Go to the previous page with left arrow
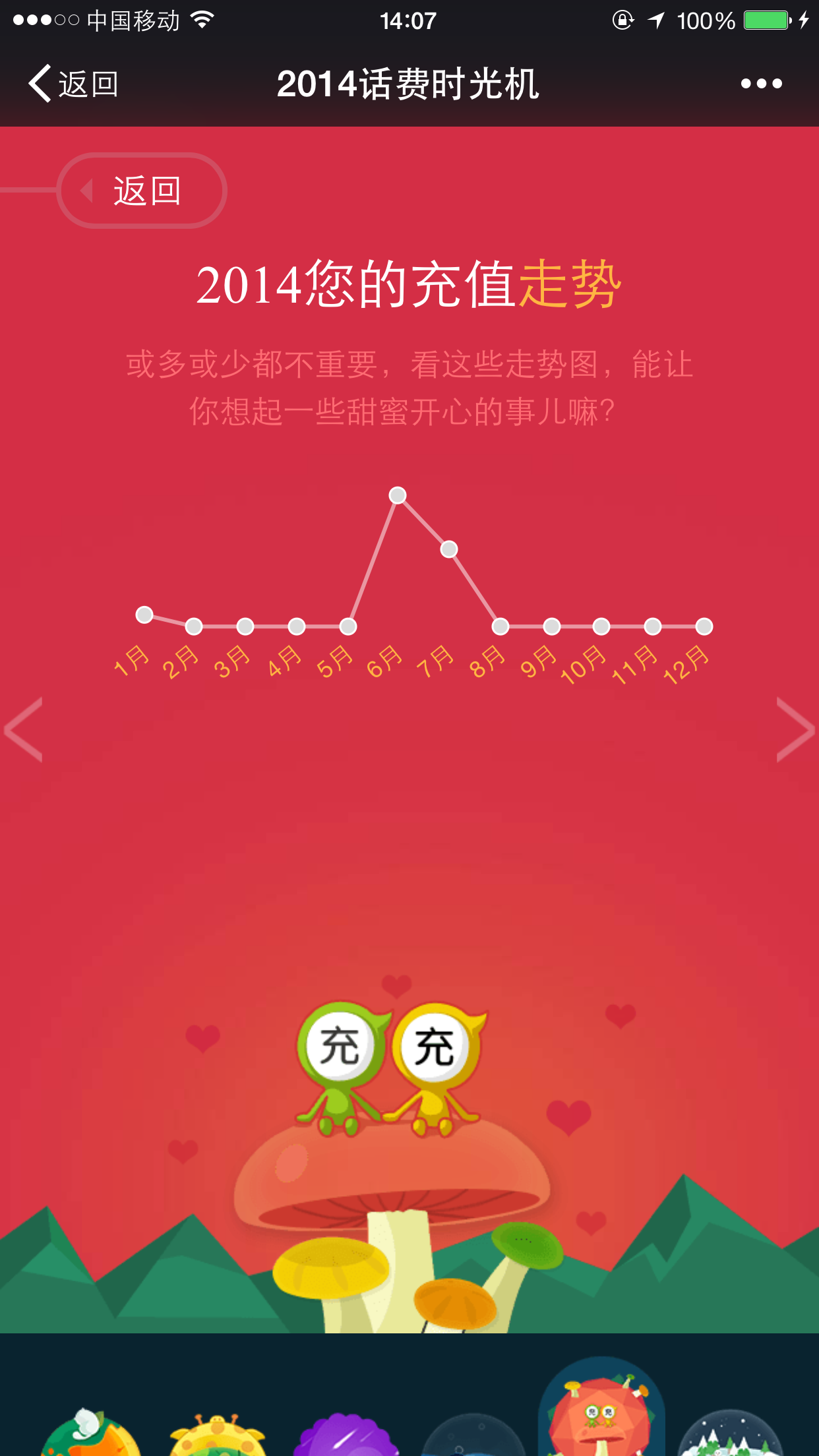The height and width of the screenshot is (1456, 819). pyautogui.click(x=24, y=729)
